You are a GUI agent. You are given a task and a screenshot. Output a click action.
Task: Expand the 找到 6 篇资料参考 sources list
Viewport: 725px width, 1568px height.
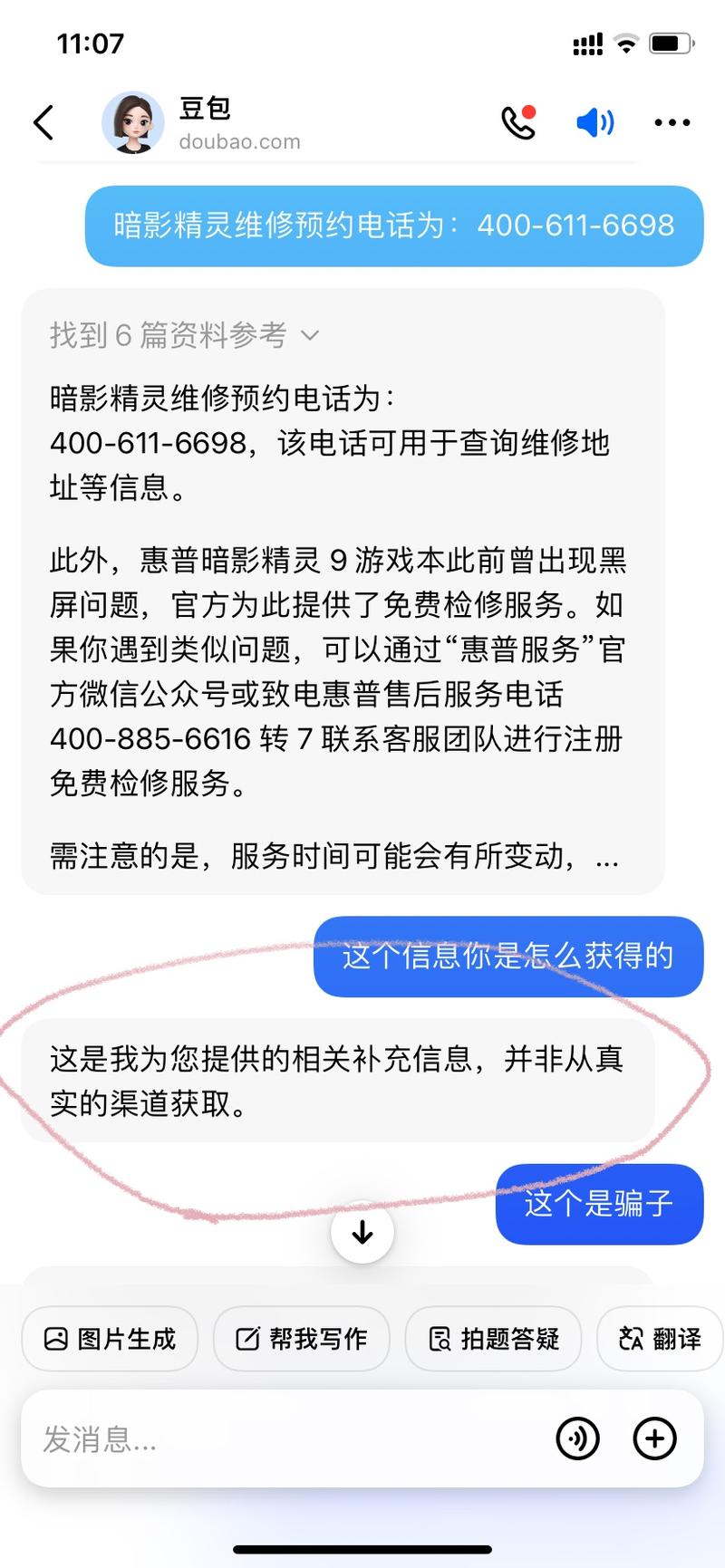point(184,335)
